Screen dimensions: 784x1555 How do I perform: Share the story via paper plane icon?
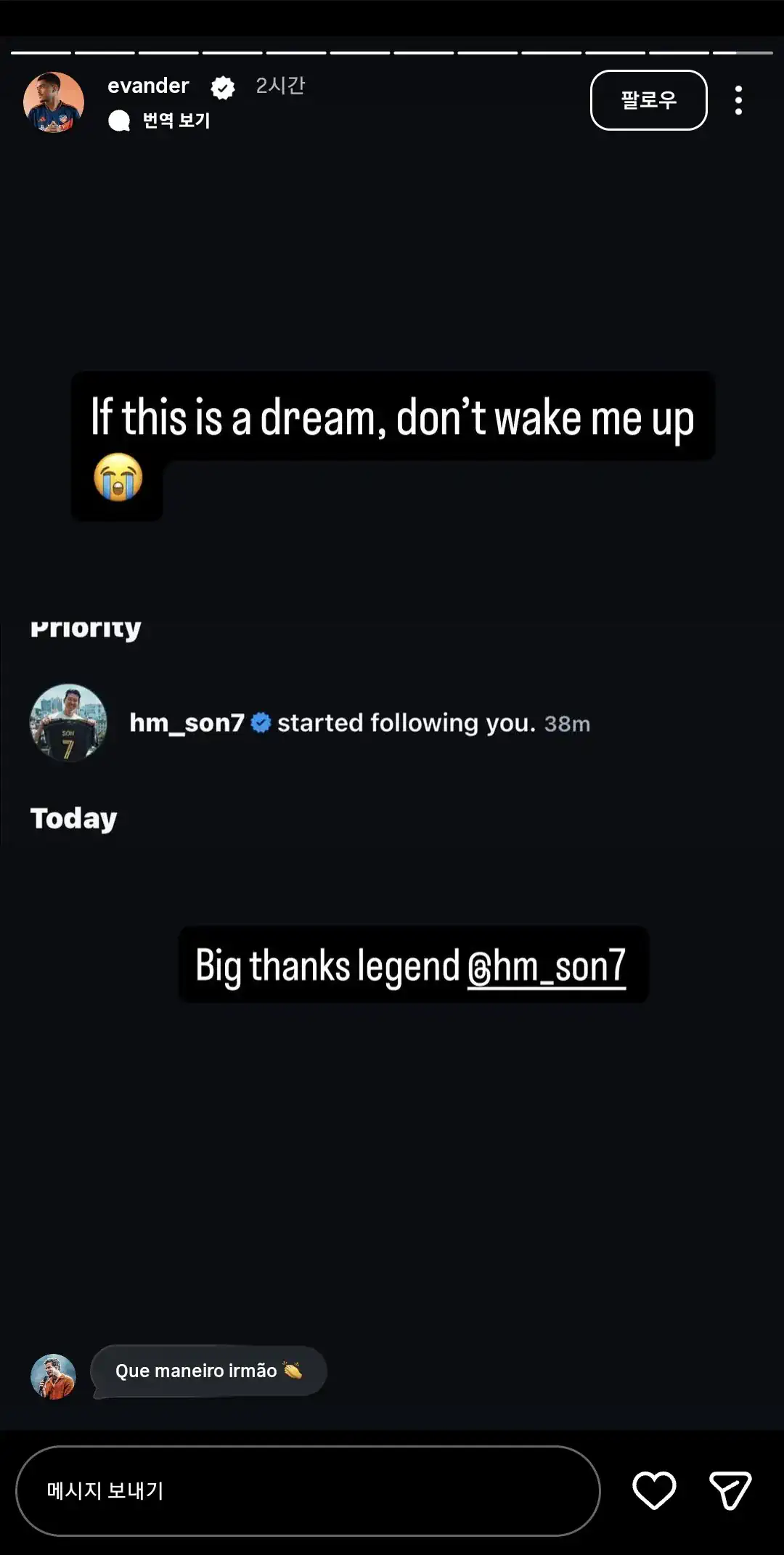(730, 1490)
